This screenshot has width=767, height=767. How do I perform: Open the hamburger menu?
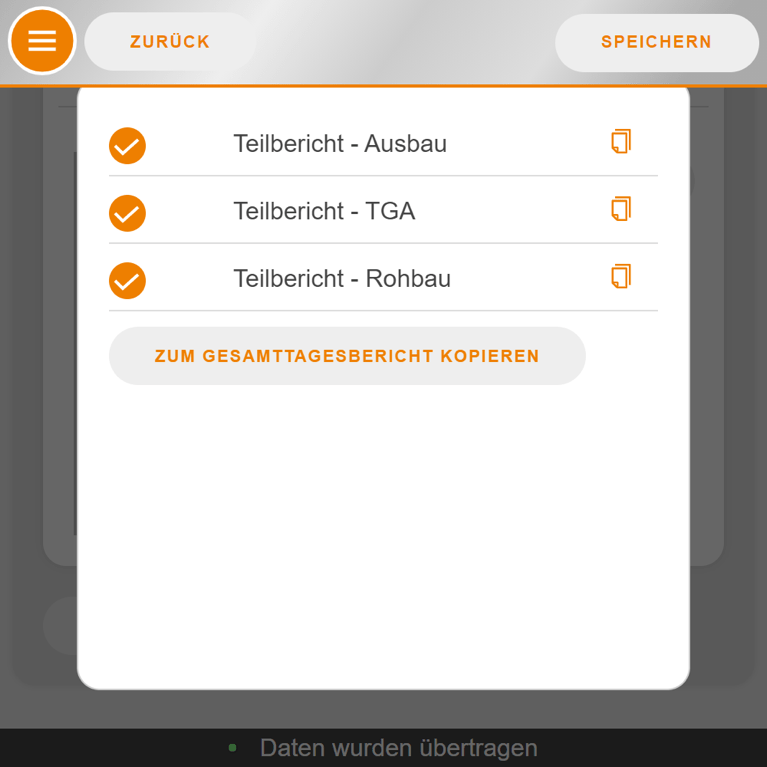(x=42, y=41)
